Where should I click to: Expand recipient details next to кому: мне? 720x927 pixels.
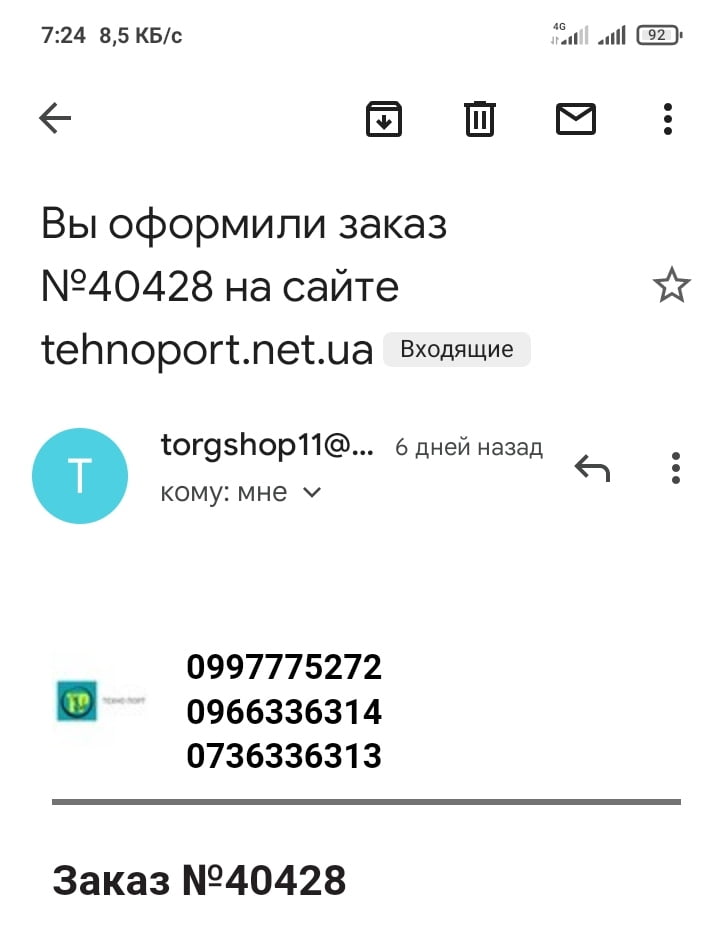pos(311,492)
